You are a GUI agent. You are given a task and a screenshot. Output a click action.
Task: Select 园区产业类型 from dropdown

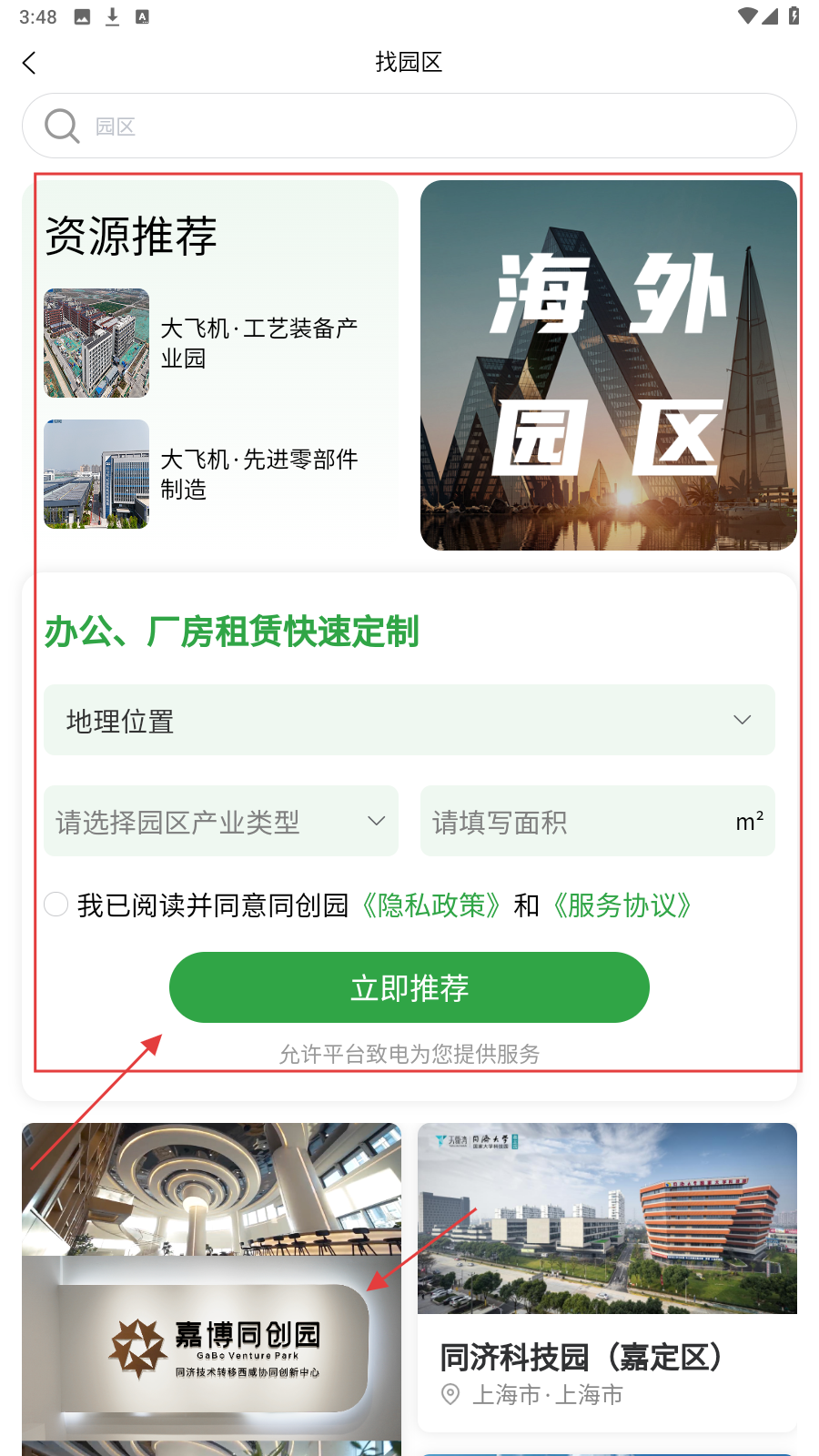point(221,821)
